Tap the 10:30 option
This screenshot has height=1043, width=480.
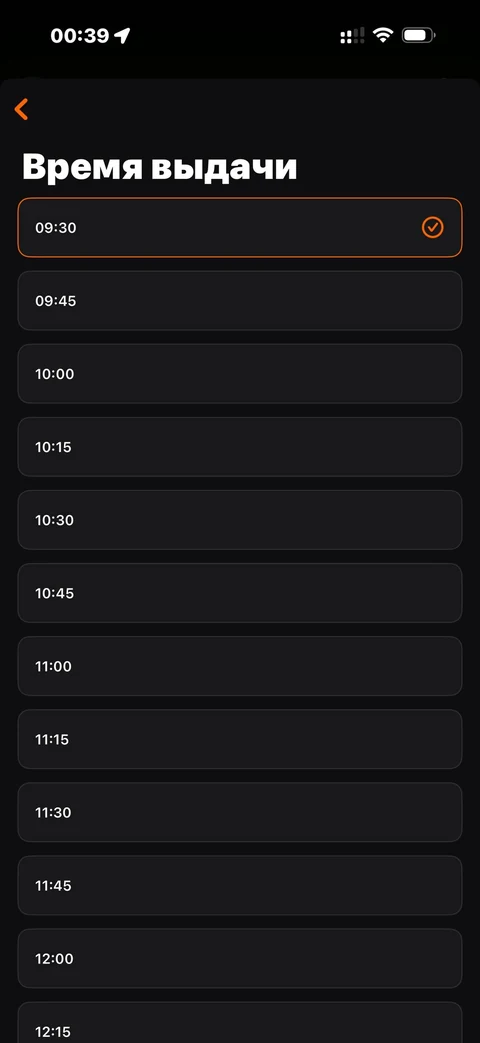[x=239, y=520]
